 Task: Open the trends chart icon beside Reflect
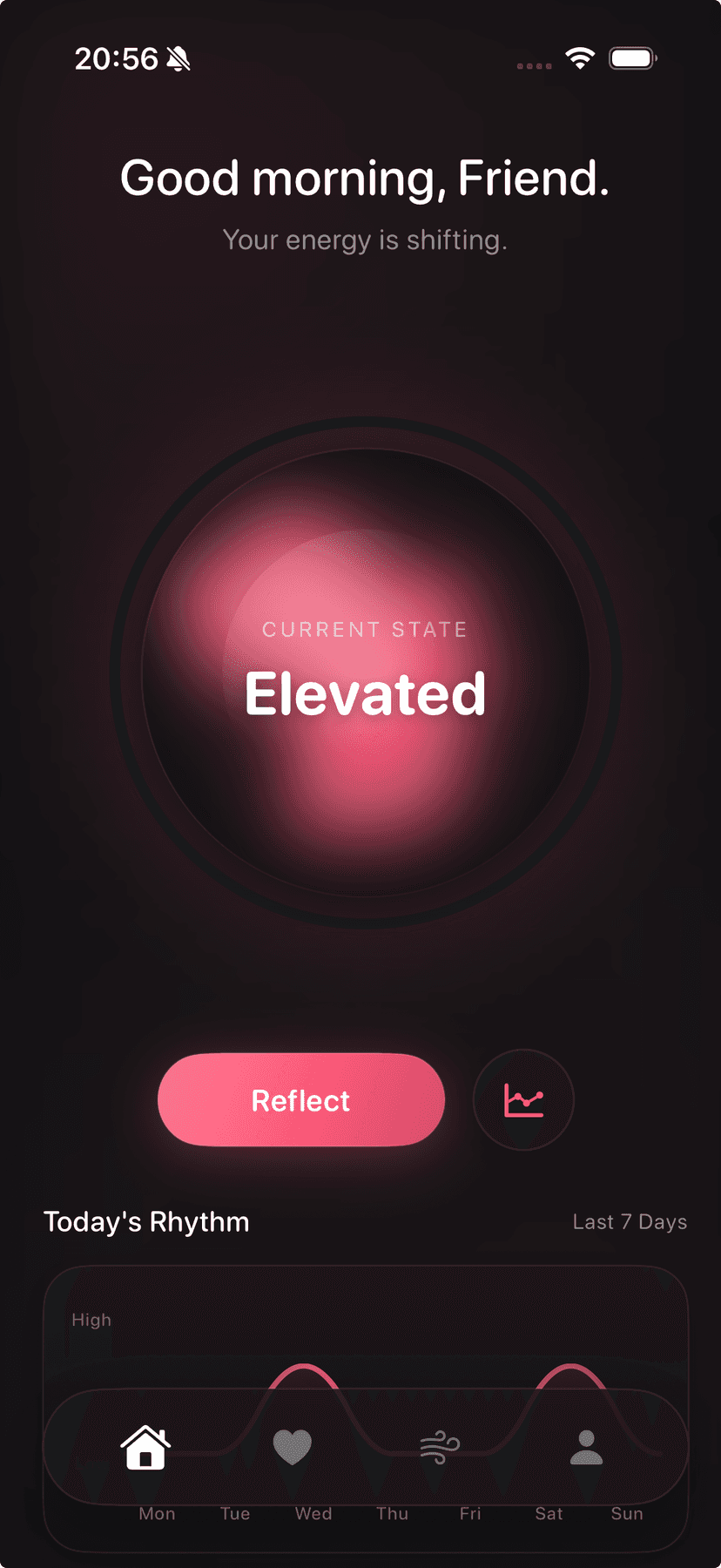[523, 1099]
